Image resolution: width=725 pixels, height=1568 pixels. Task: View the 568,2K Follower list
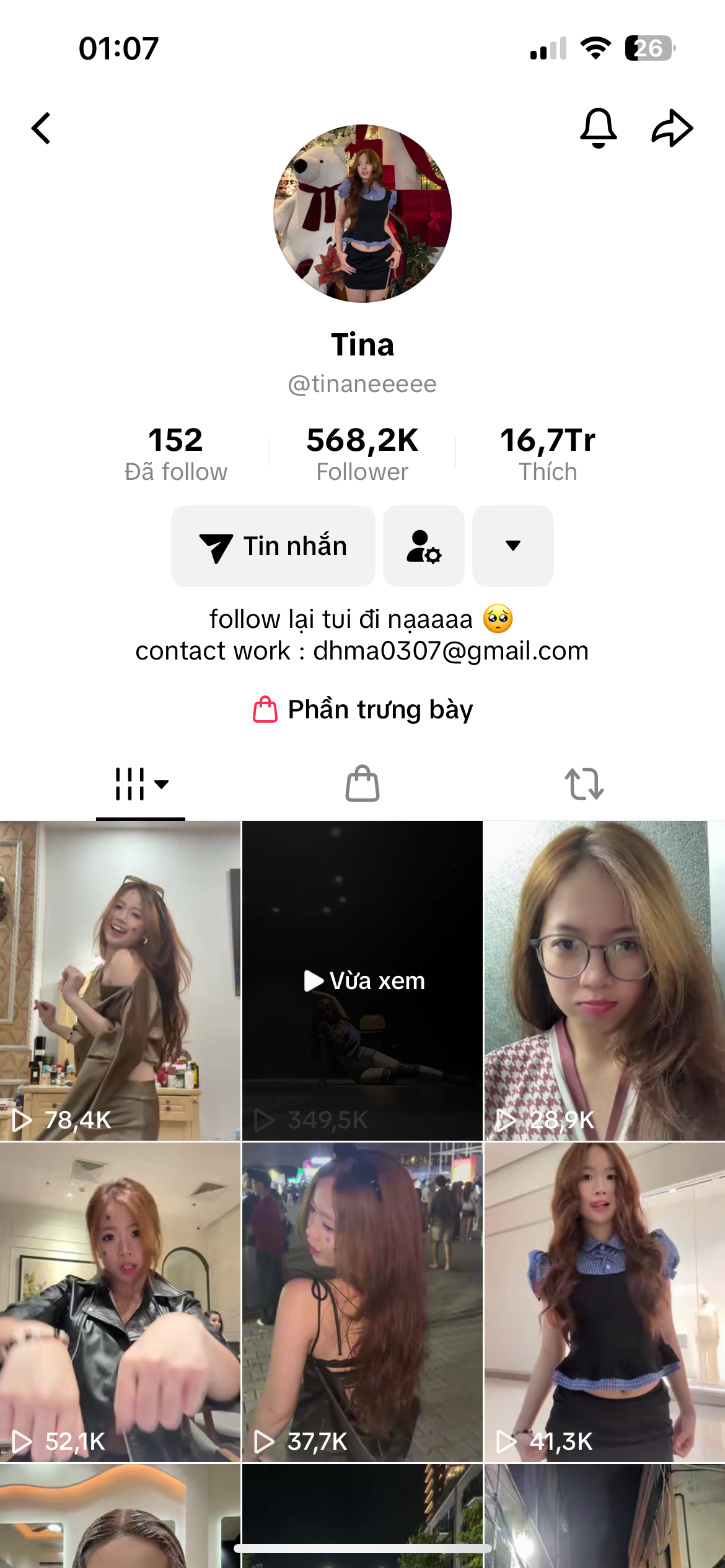[362, 453]
